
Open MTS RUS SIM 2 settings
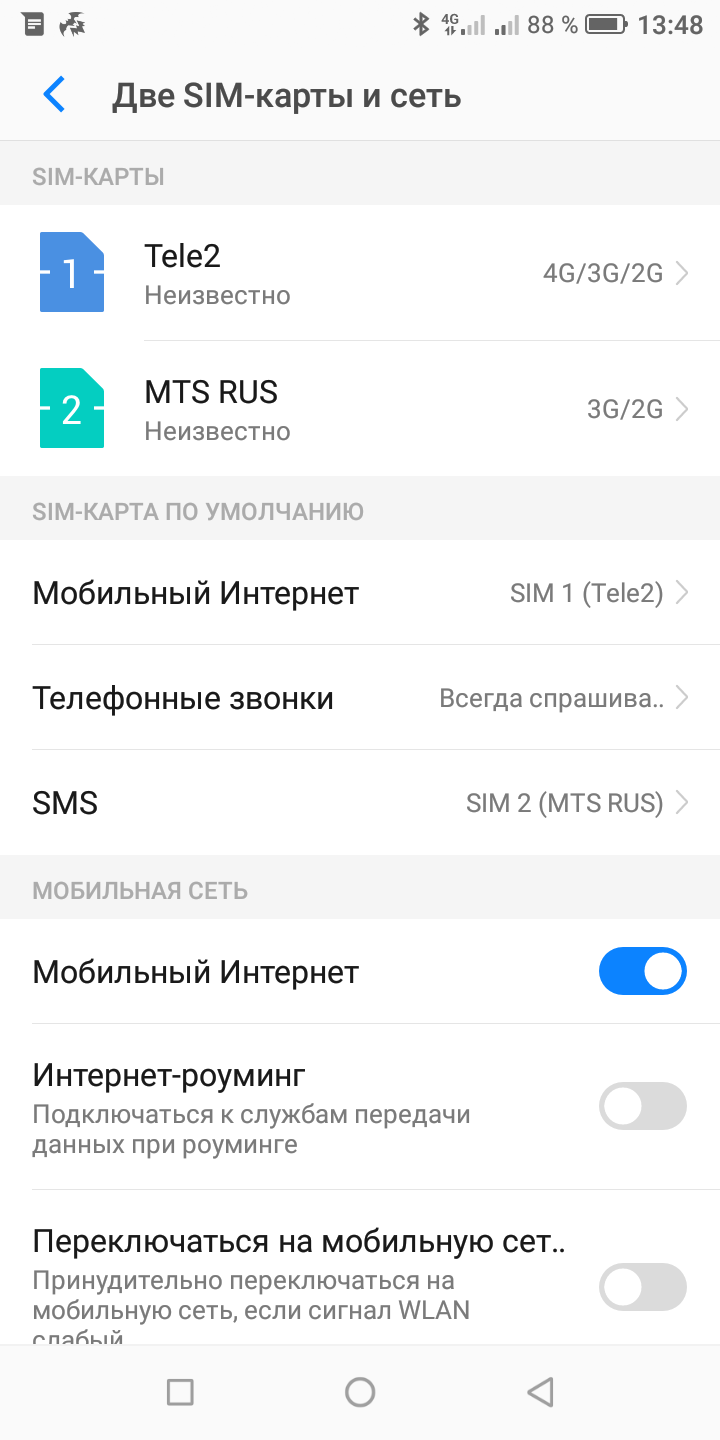(x=360, y=409)
